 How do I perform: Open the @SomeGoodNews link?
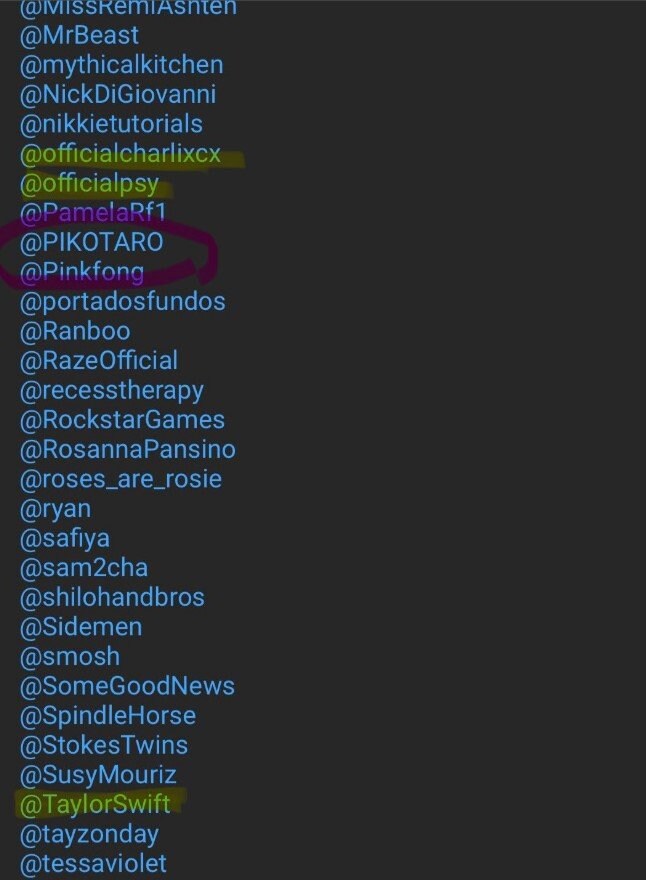pos(127,686)
